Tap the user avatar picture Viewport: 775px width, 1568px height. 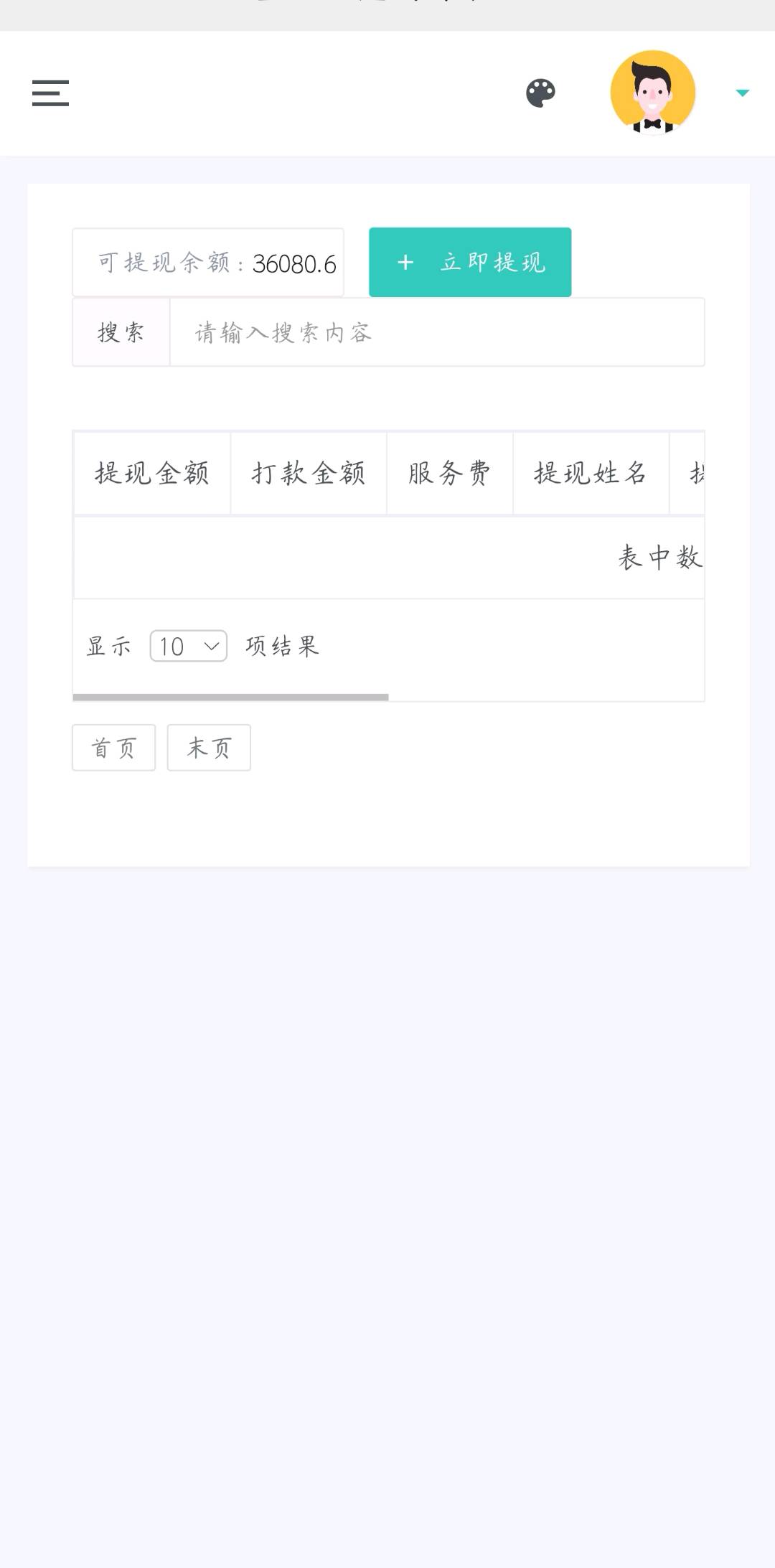(x=652, y=93)
